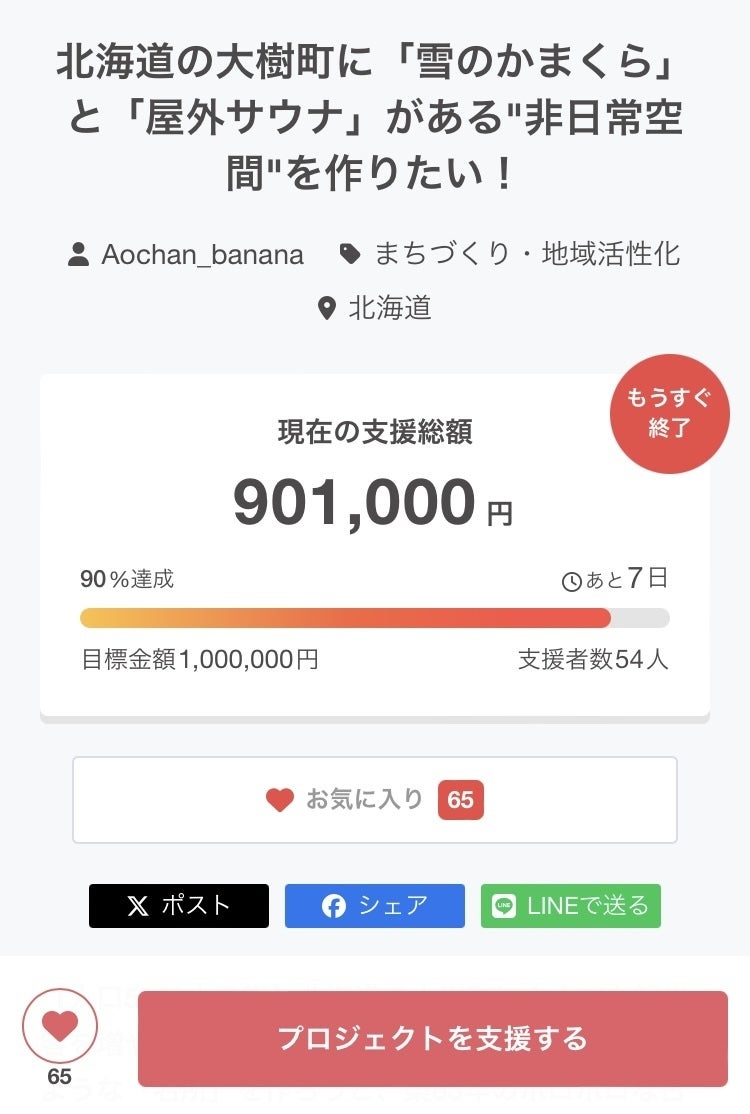Viewport: 750px width, 1114px height.
Task: Open Aochan_banana's profile
Action: (x=202, y=255)
